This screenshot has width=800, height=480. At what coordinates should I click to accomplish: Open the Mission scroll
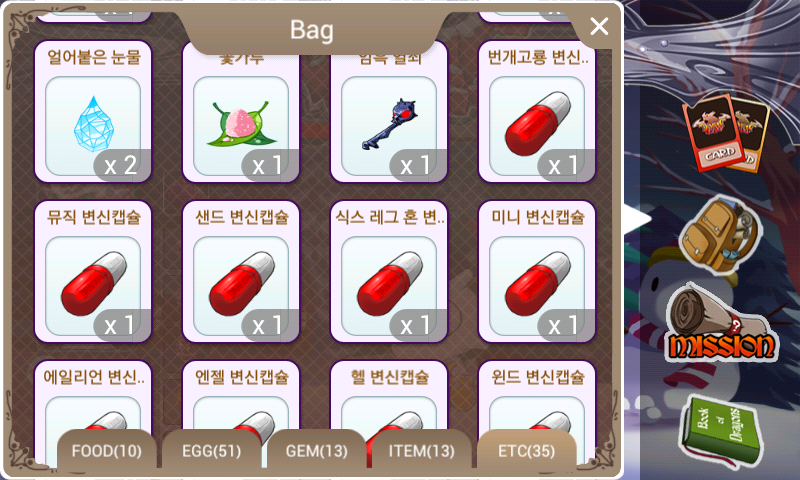coord(721,323)
